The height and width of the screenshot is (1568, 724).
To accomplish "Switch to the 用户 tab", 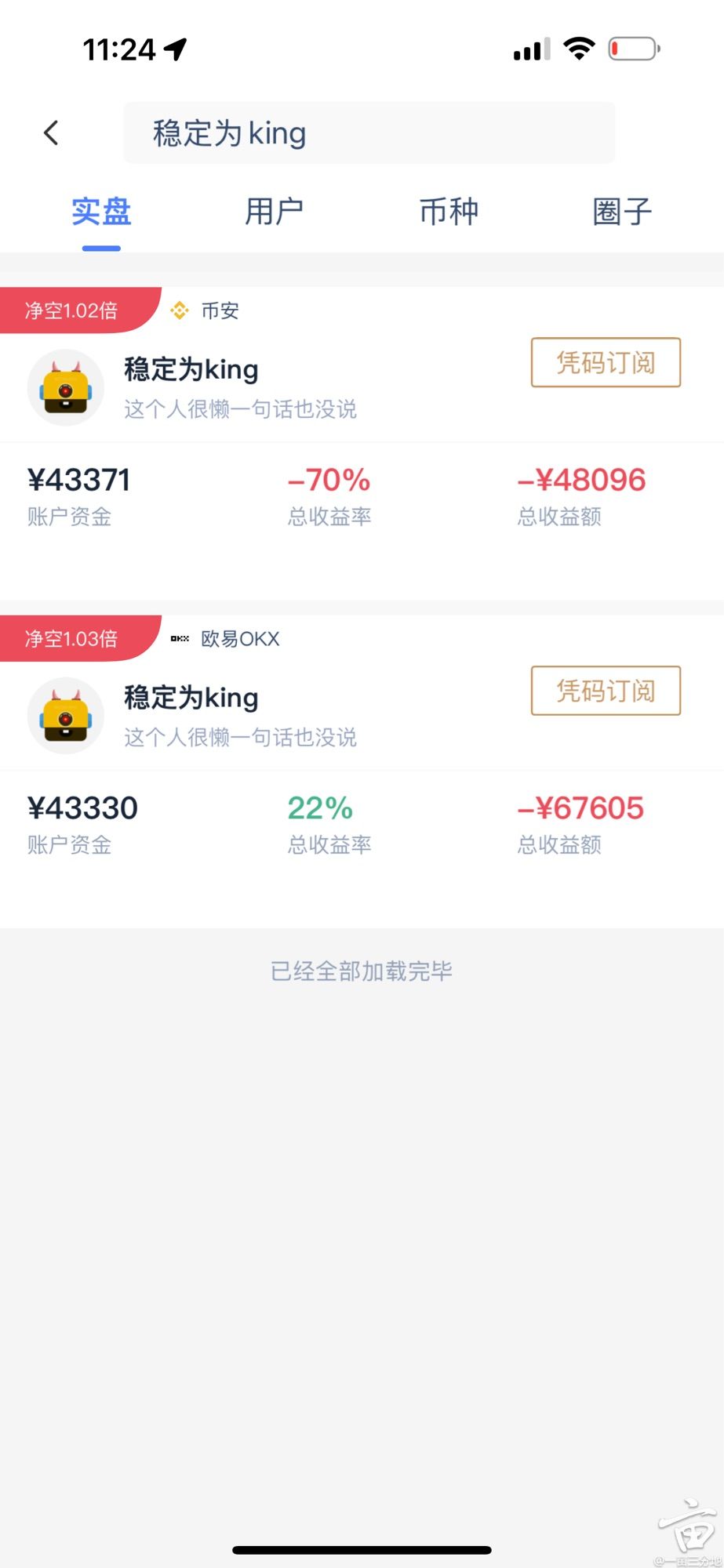I will coord(274,212).
